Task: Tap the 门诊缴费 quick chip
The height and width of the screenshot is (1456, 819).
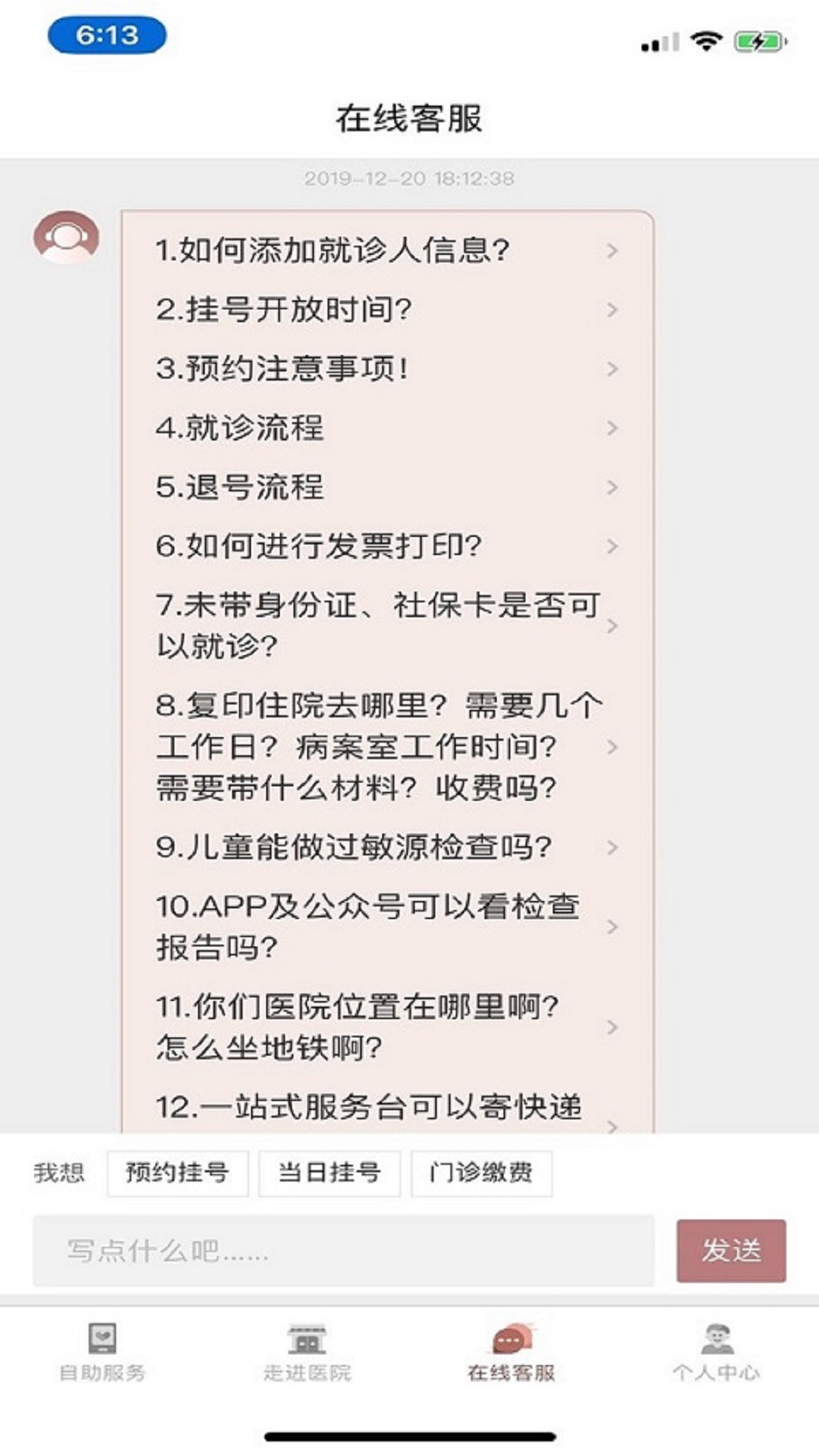Action: 481,1173
